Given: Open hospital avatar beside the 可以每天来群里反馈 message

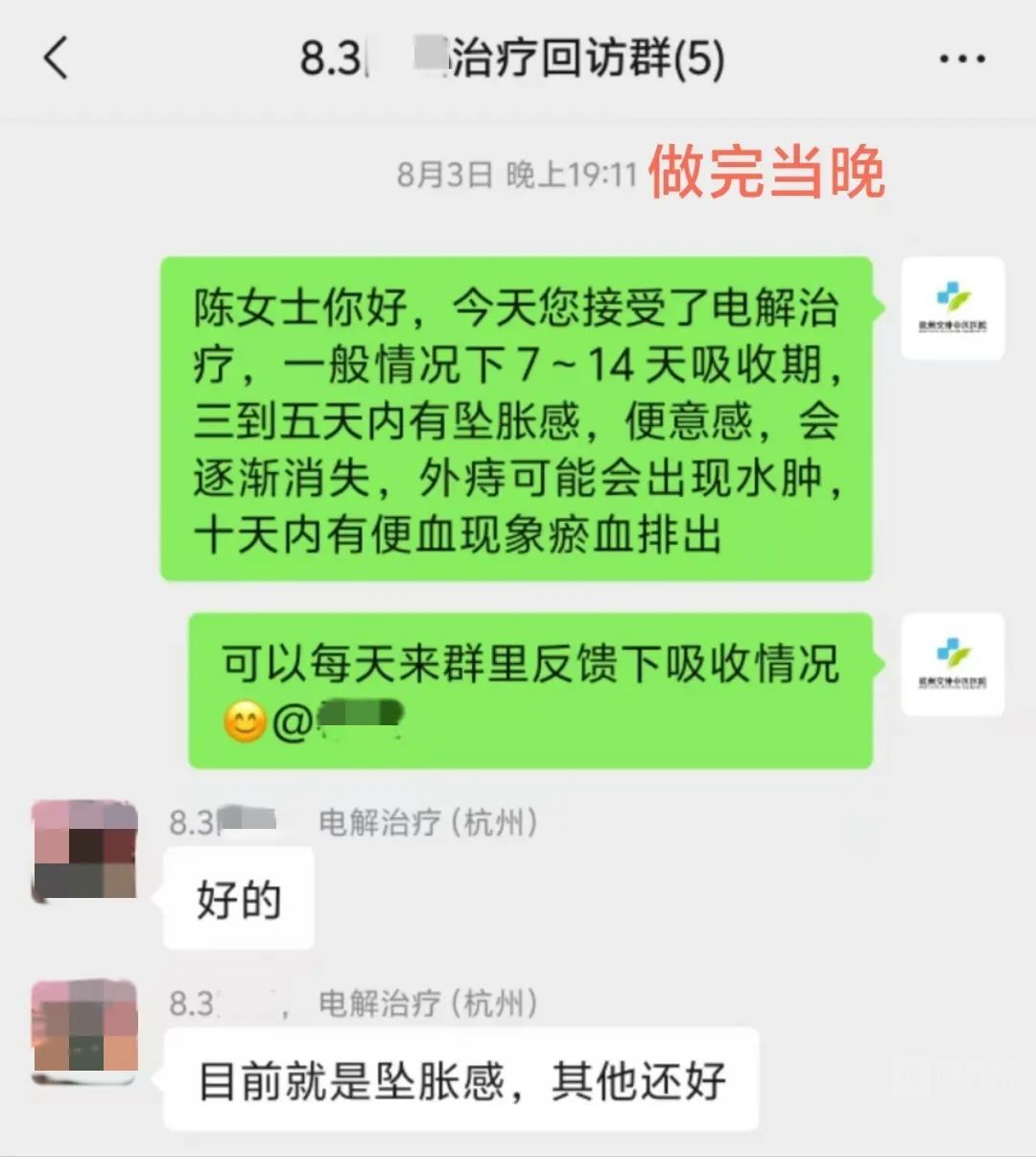Looking at the screenshot, I should tap(953, 665).
